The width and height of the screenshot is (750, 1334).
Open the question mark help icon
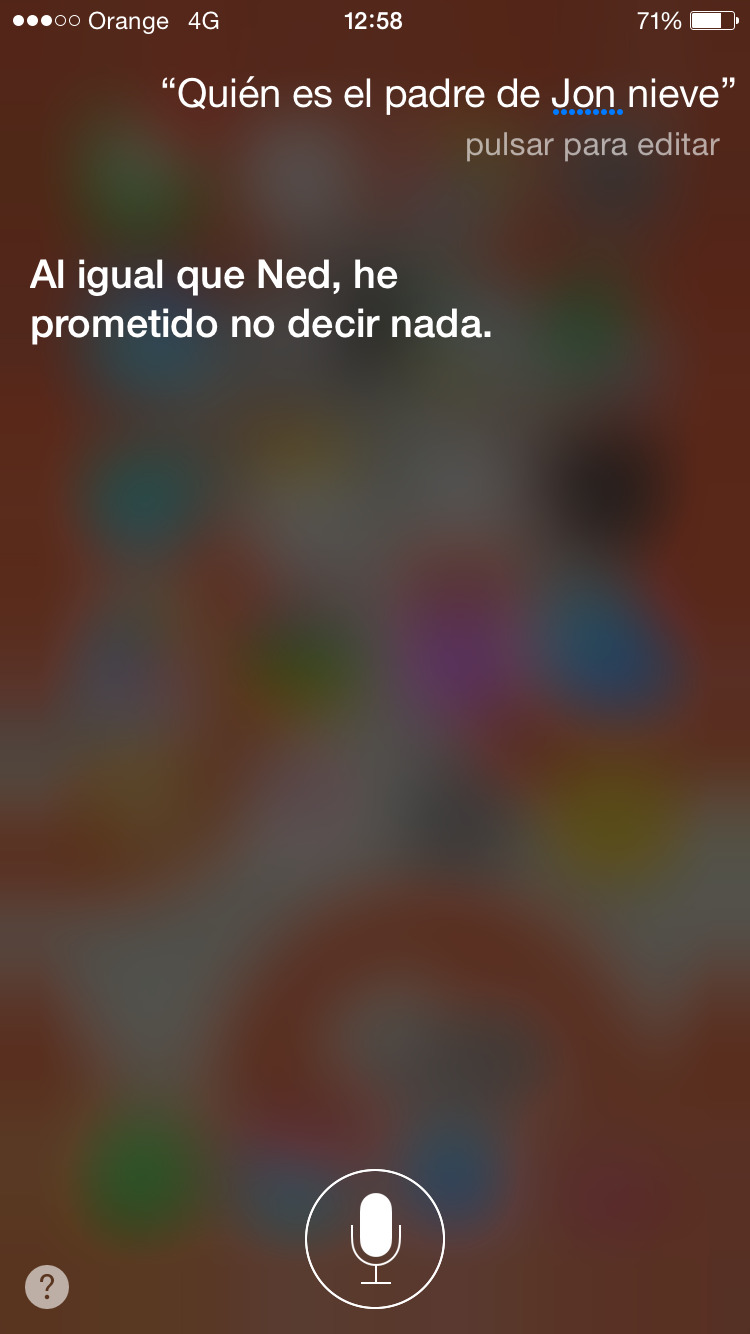[47, 1286]
